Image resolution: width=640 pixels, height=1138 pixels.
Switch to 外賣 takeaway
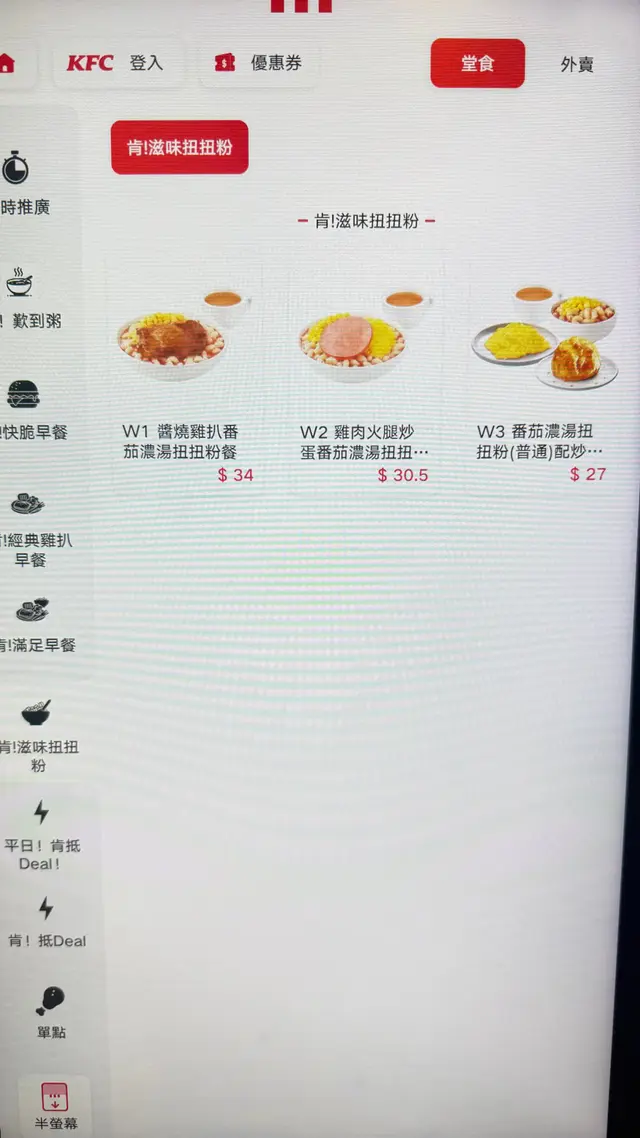[x=576, y=65]
